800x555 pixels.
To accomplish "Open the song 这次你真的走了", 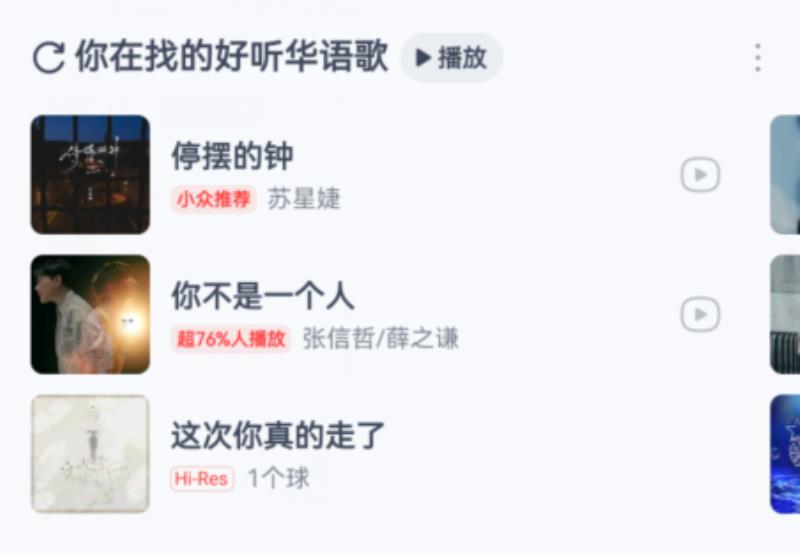I will 278,436.
